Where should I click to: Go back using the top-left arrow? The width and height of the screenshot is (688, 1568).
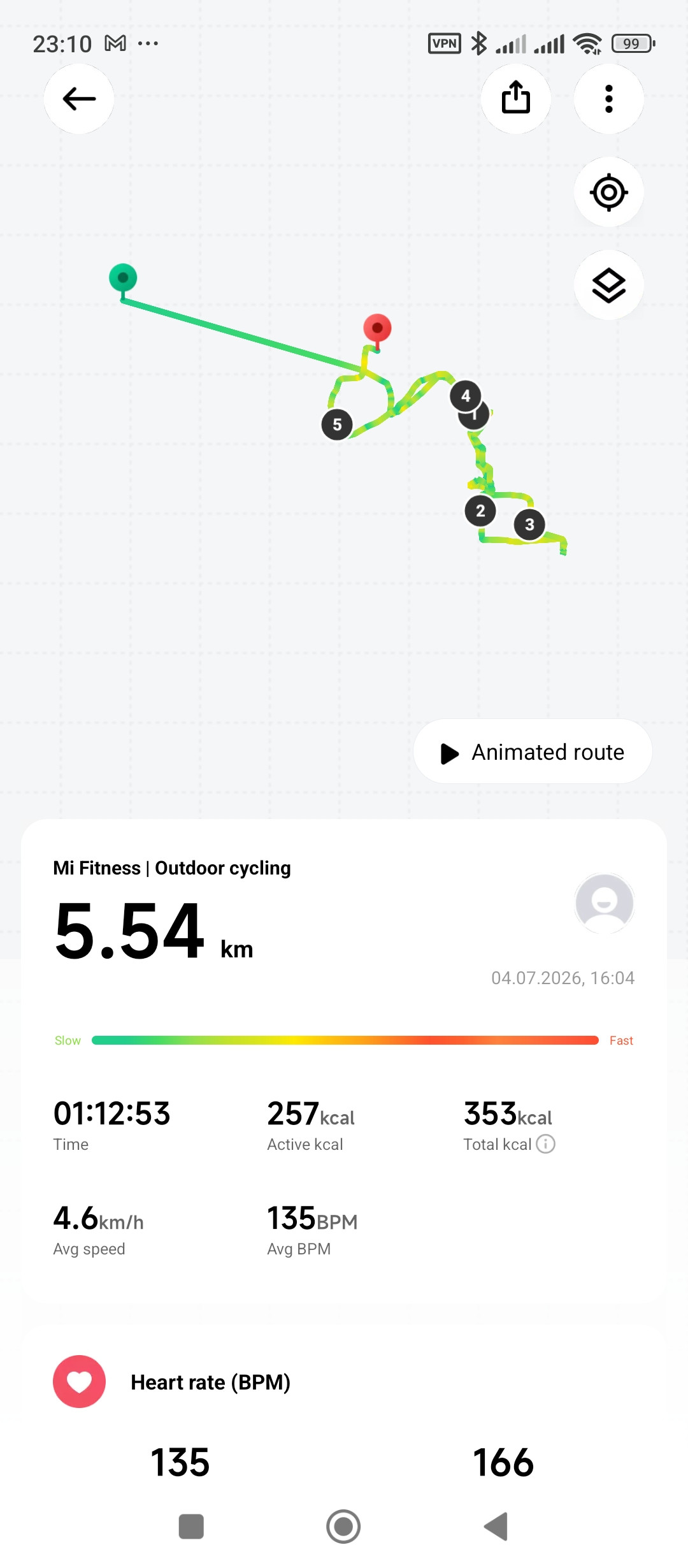click(x=79, y=99)
